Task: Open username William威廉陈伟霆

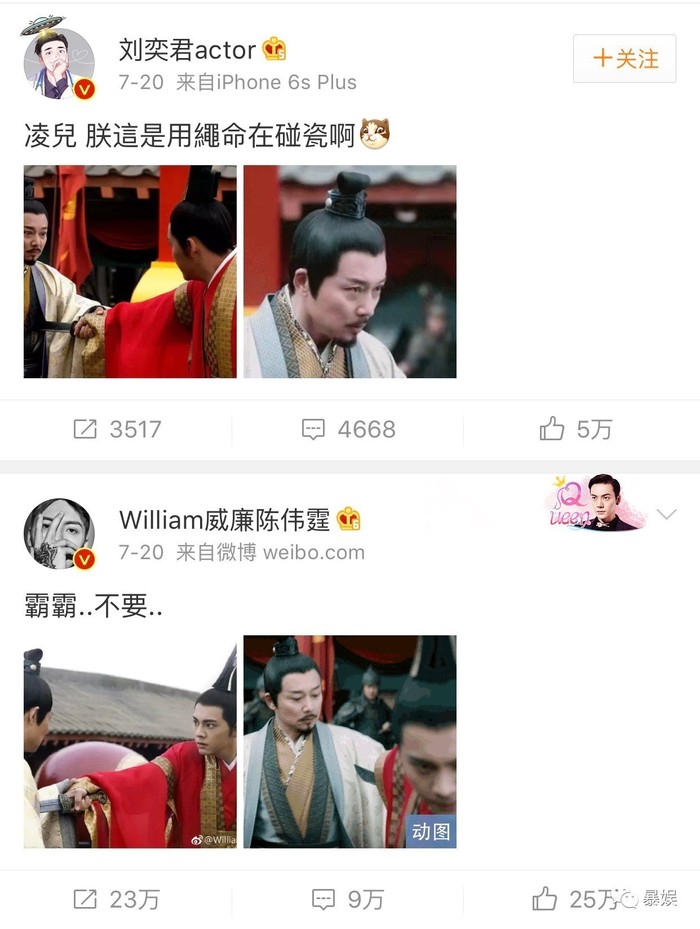Action: (226, 519)
